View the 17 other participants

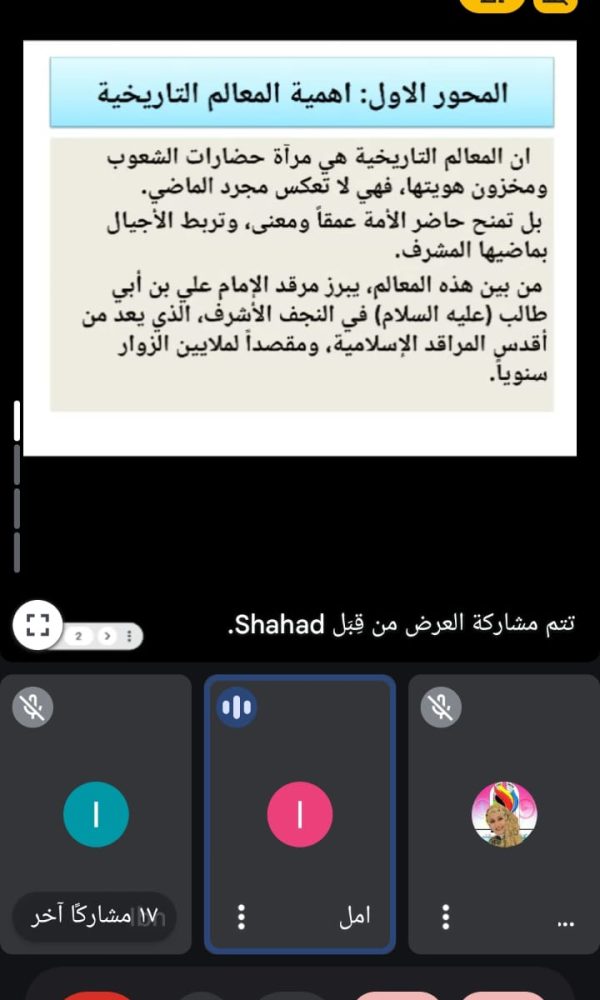pyautogui.click(x=94, y=915)
